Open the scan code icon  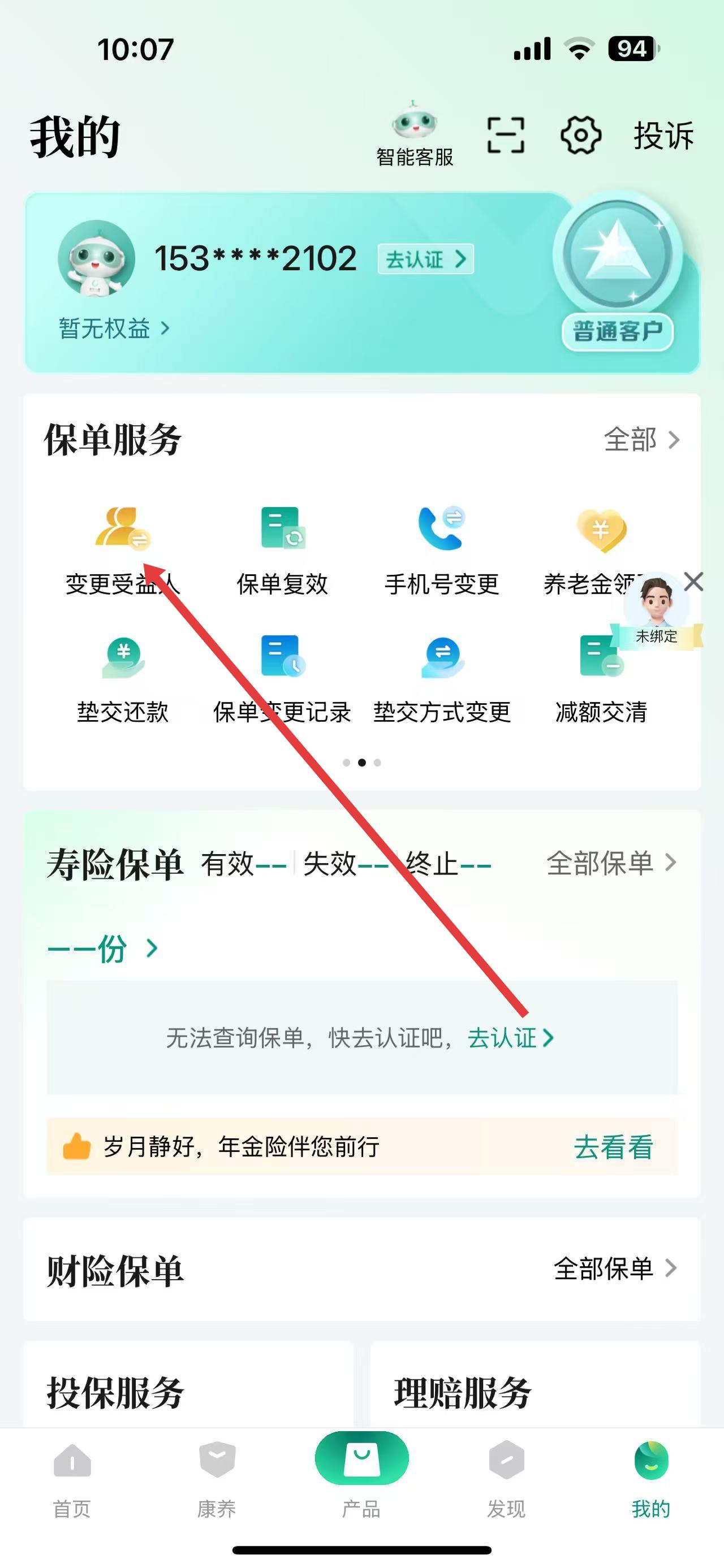pyautogui.click(x=506, y=135)
